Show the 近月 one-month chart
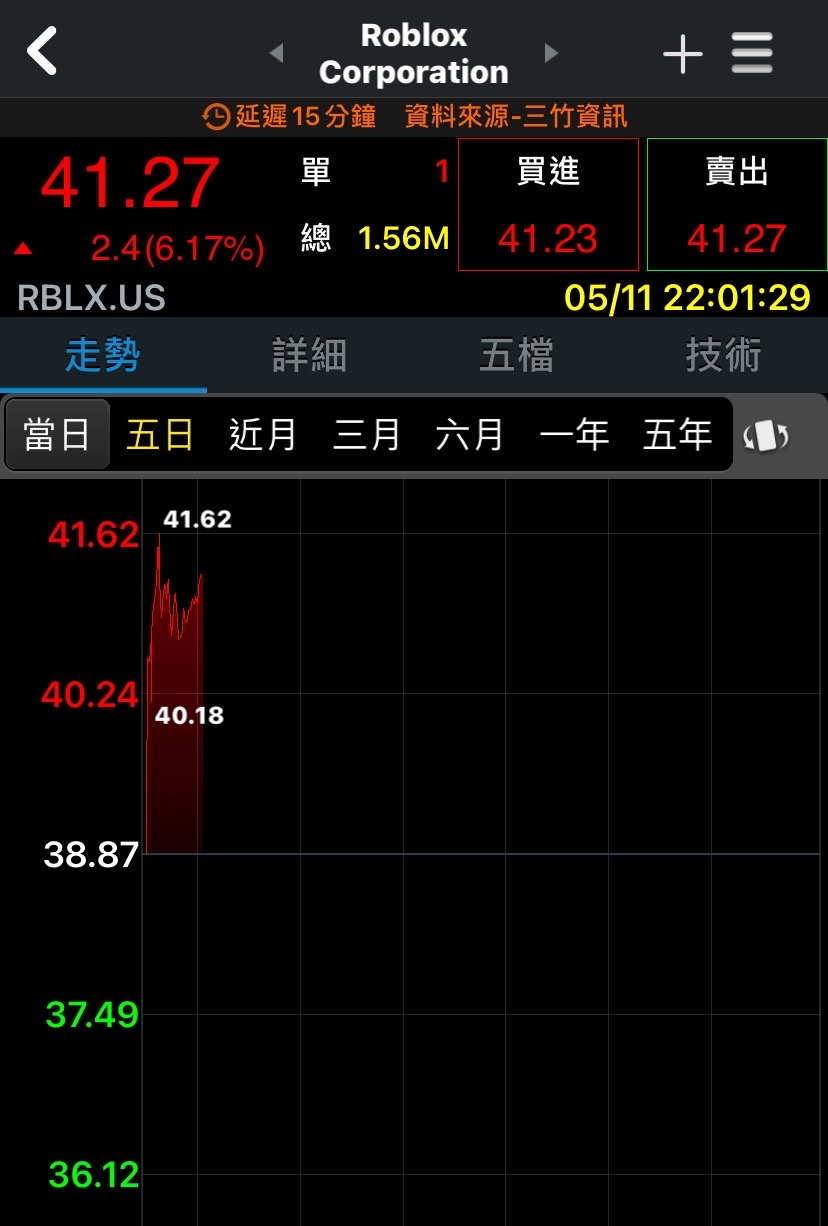The width and height of the screenshot is (828, 1226). tap(263, 435)
